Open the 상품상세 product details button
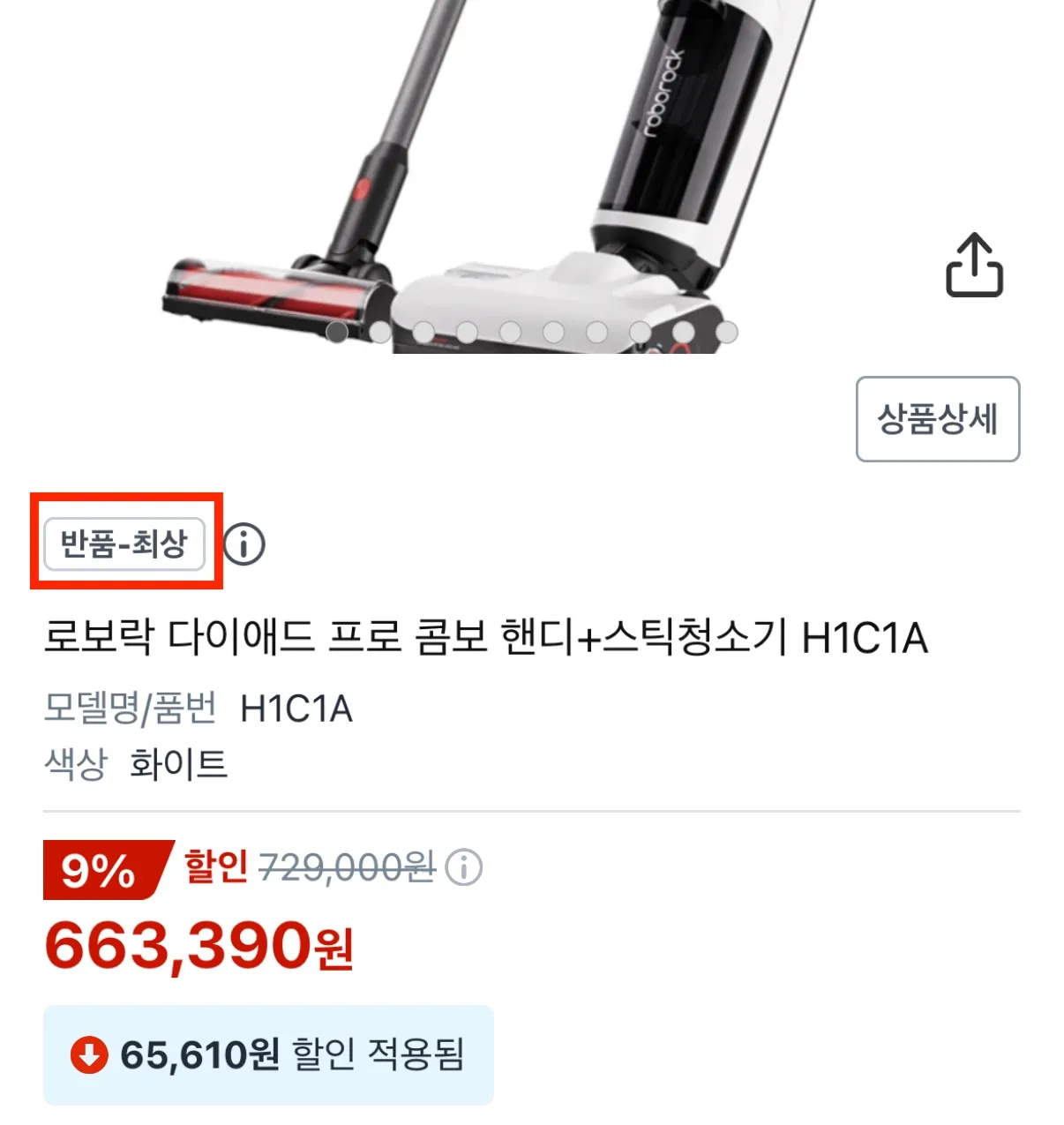Screen dimensions: 1064x1125 click(937, 419)
